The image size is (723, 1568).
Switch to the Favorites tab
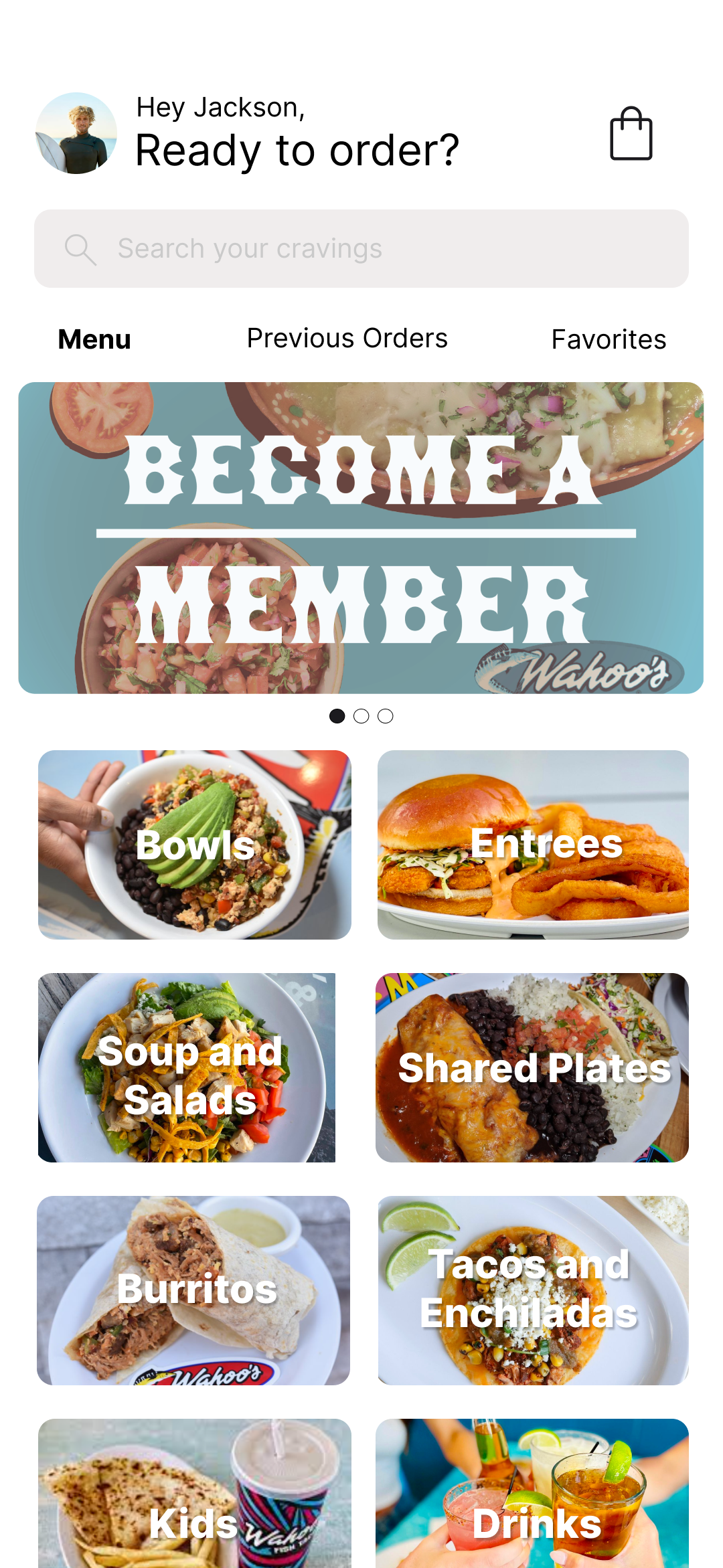coord(609,339)
